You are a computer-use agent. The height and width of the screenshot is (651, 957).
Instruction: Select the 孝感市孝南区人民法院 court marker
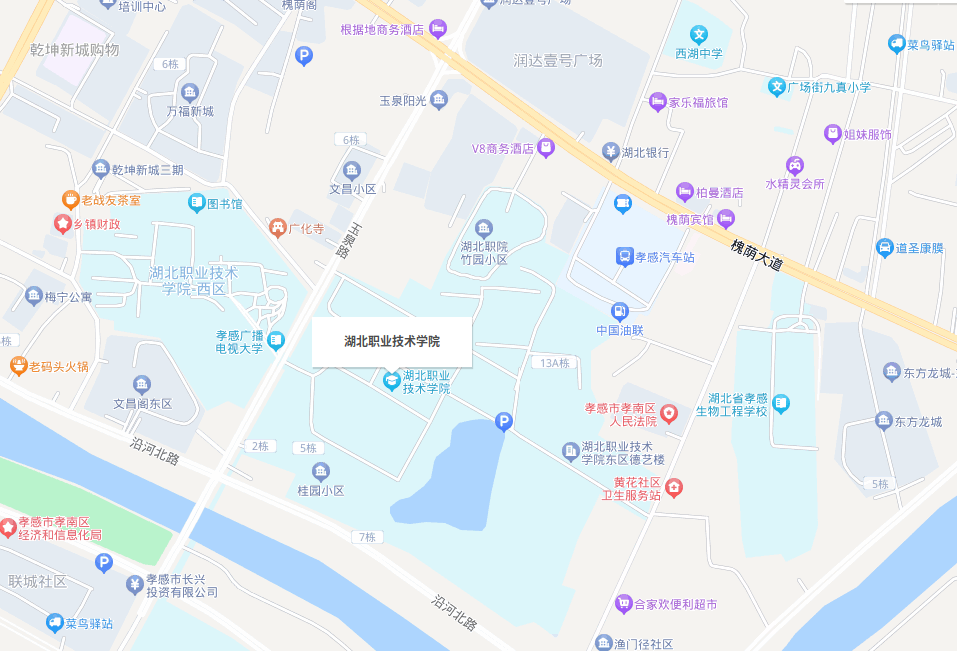click(x=670, y=413)
